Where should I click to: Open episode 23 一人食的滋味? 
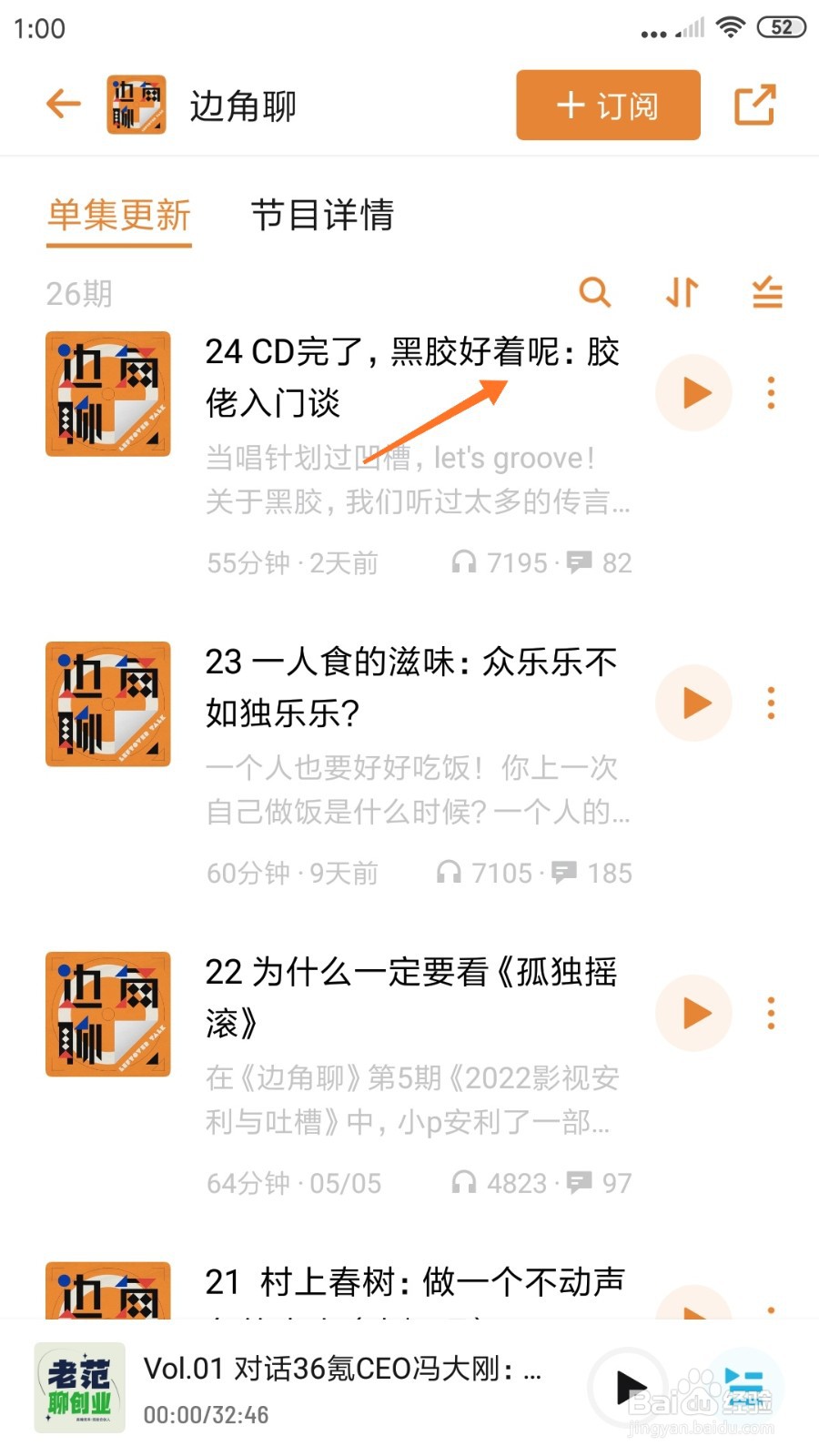pyautogui.click(x=411, y=687)
